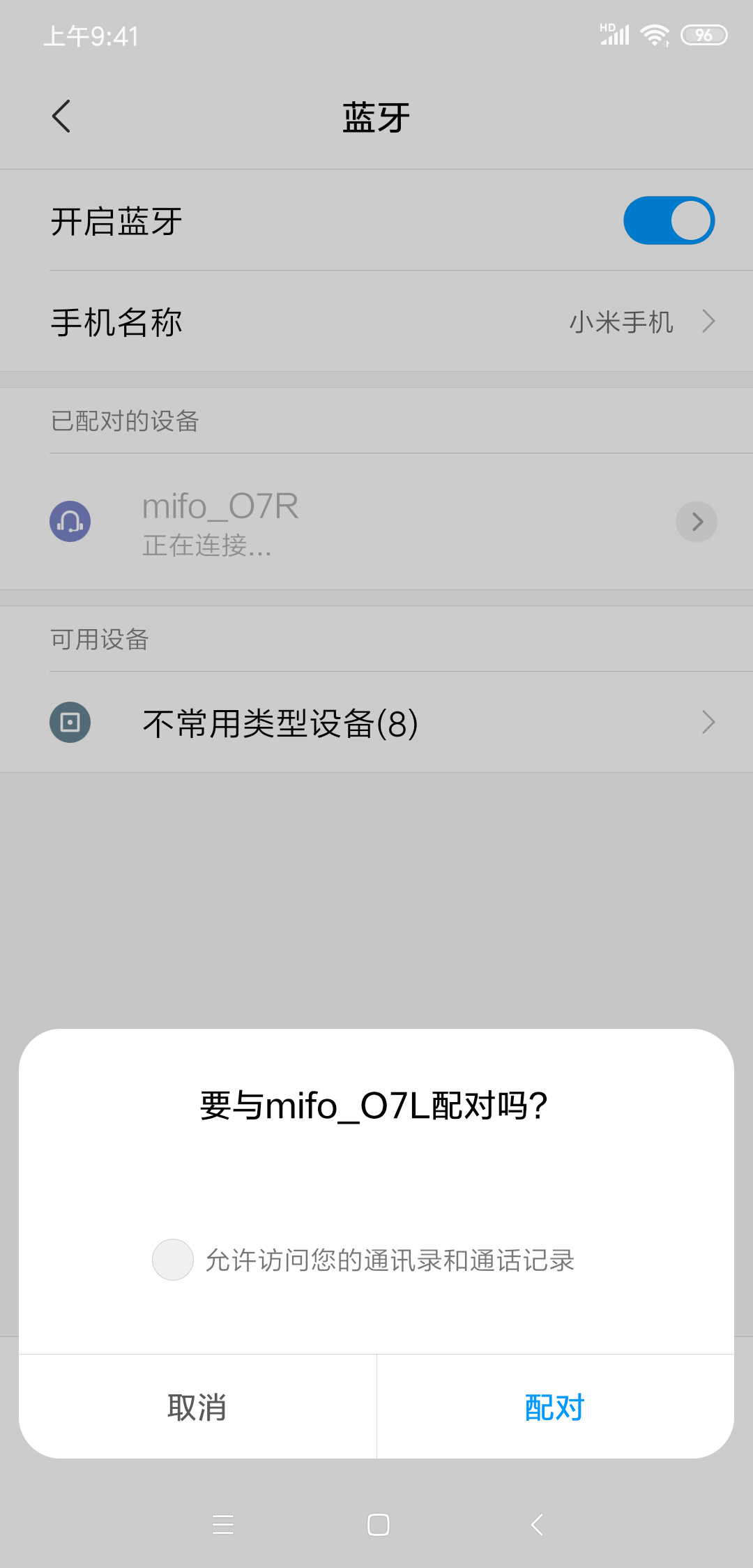Cancel the pairing request

(197, 1407)
